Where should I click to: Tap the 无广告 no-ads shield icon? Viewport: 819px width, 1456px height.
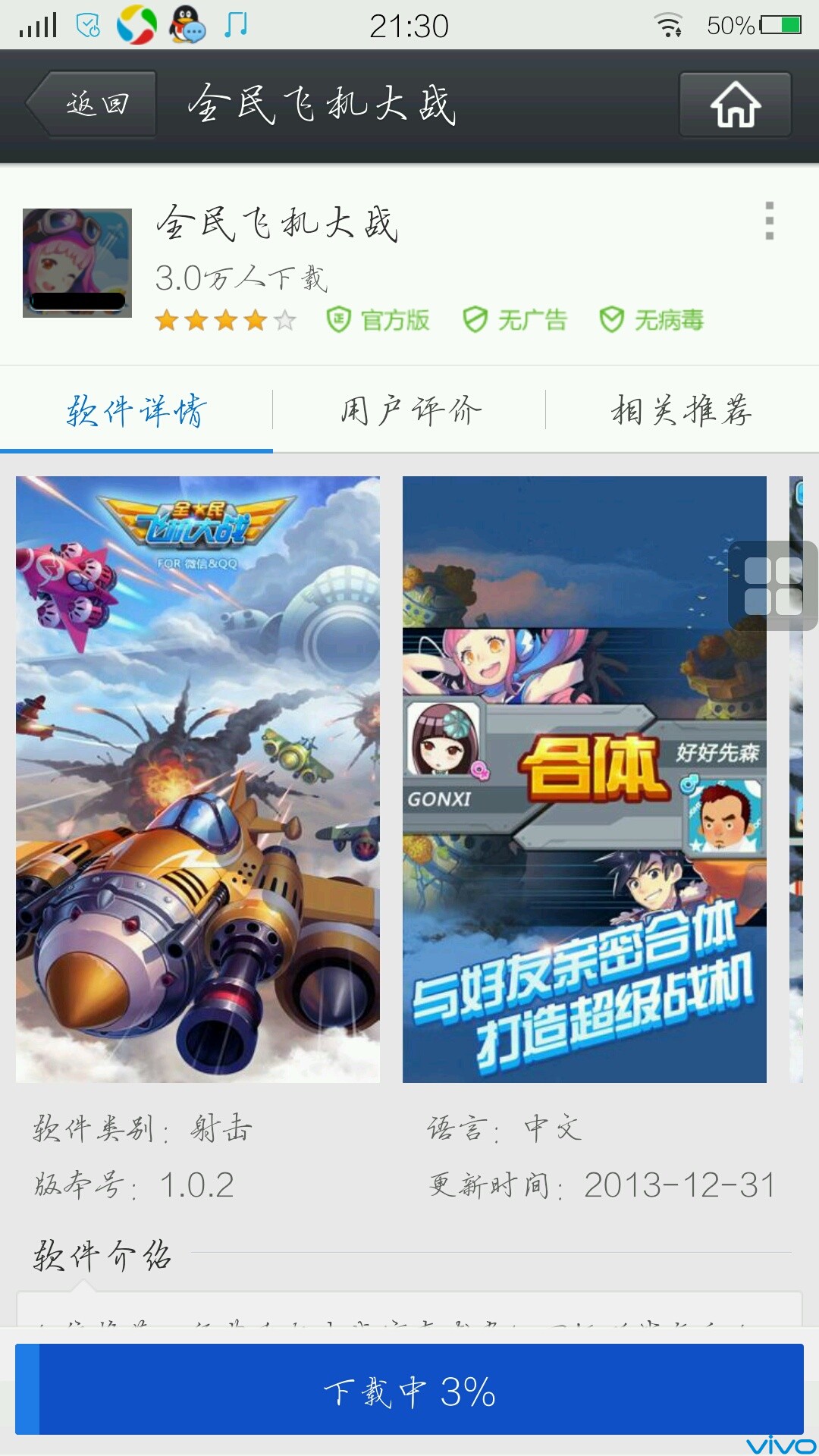(476, 320)
